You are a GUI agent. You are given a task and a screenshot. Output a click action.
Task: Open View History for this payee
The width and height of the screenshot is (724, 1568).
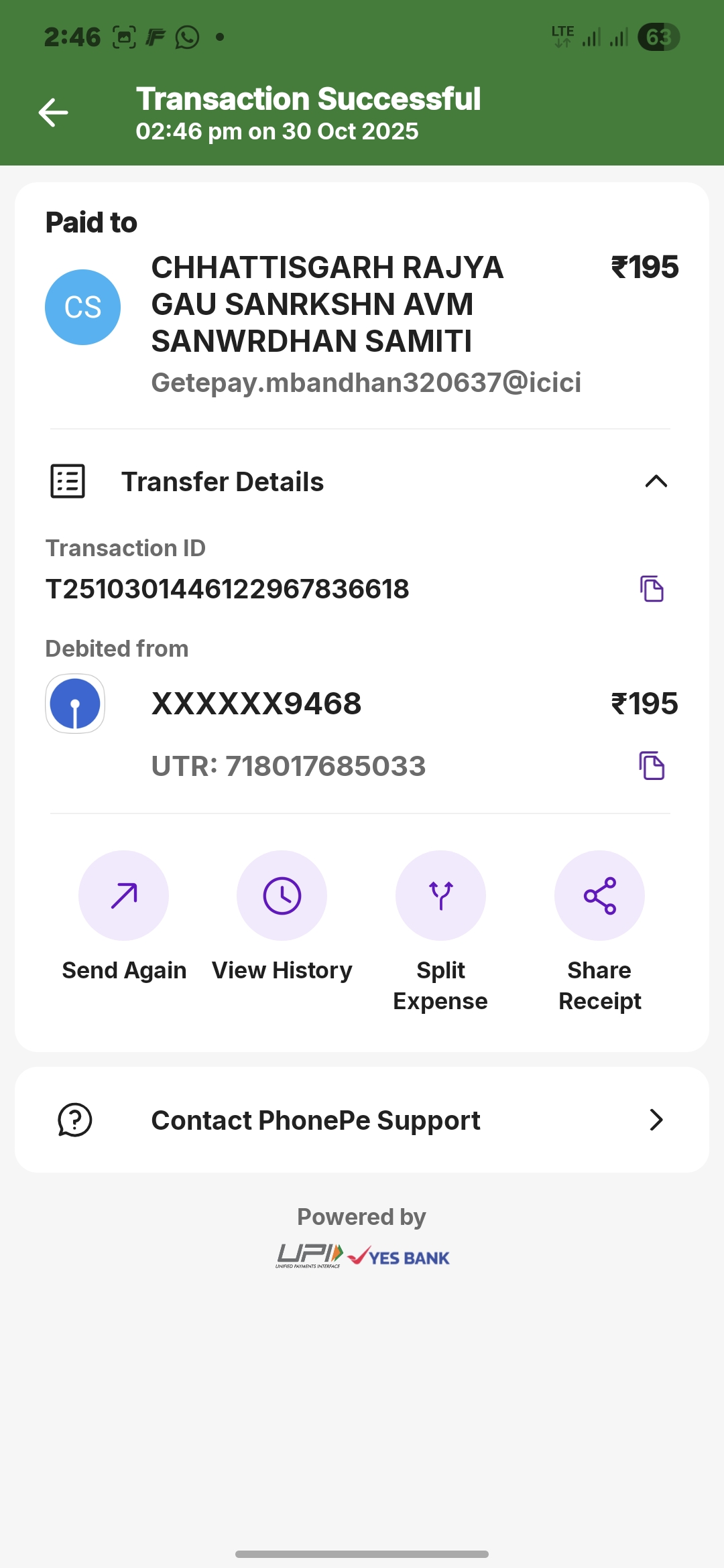click(x=282, y=896)
